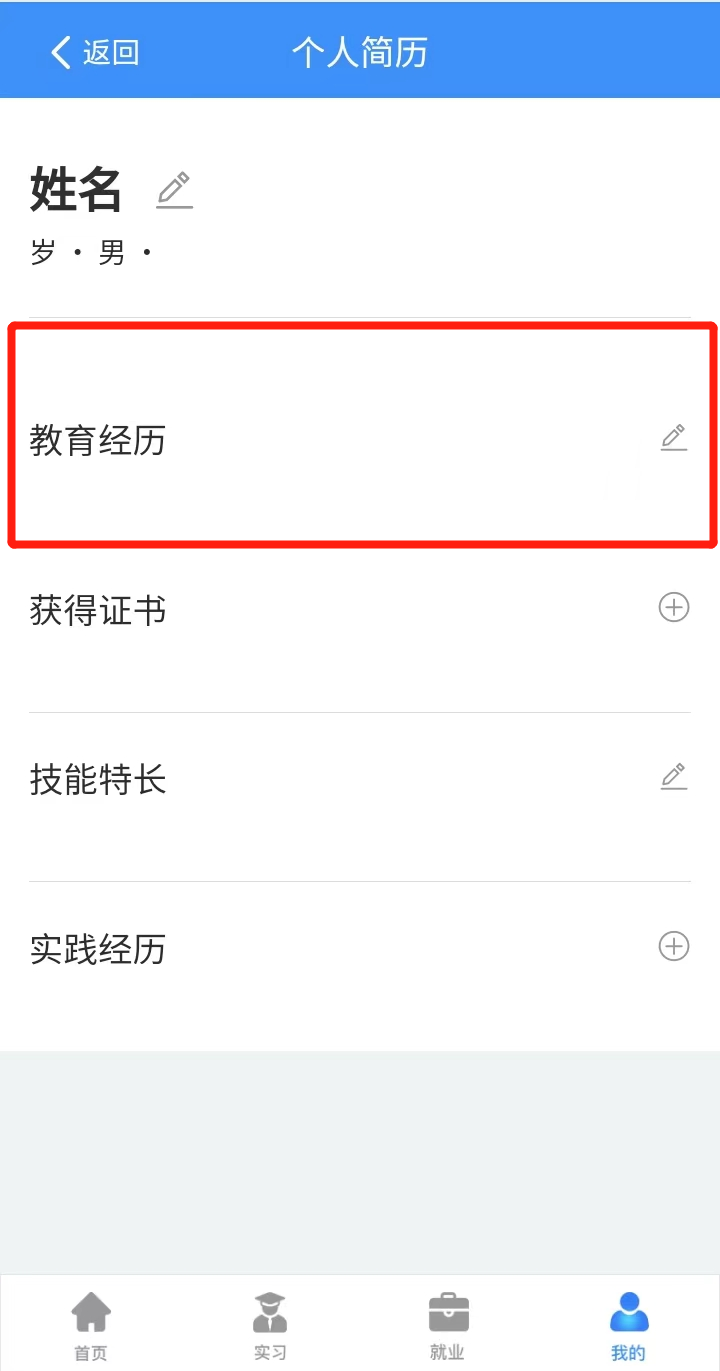The height and width of the screenshot is (1371, 720).
Task: Open the 实践经历 section
Action: coord(98,950)
